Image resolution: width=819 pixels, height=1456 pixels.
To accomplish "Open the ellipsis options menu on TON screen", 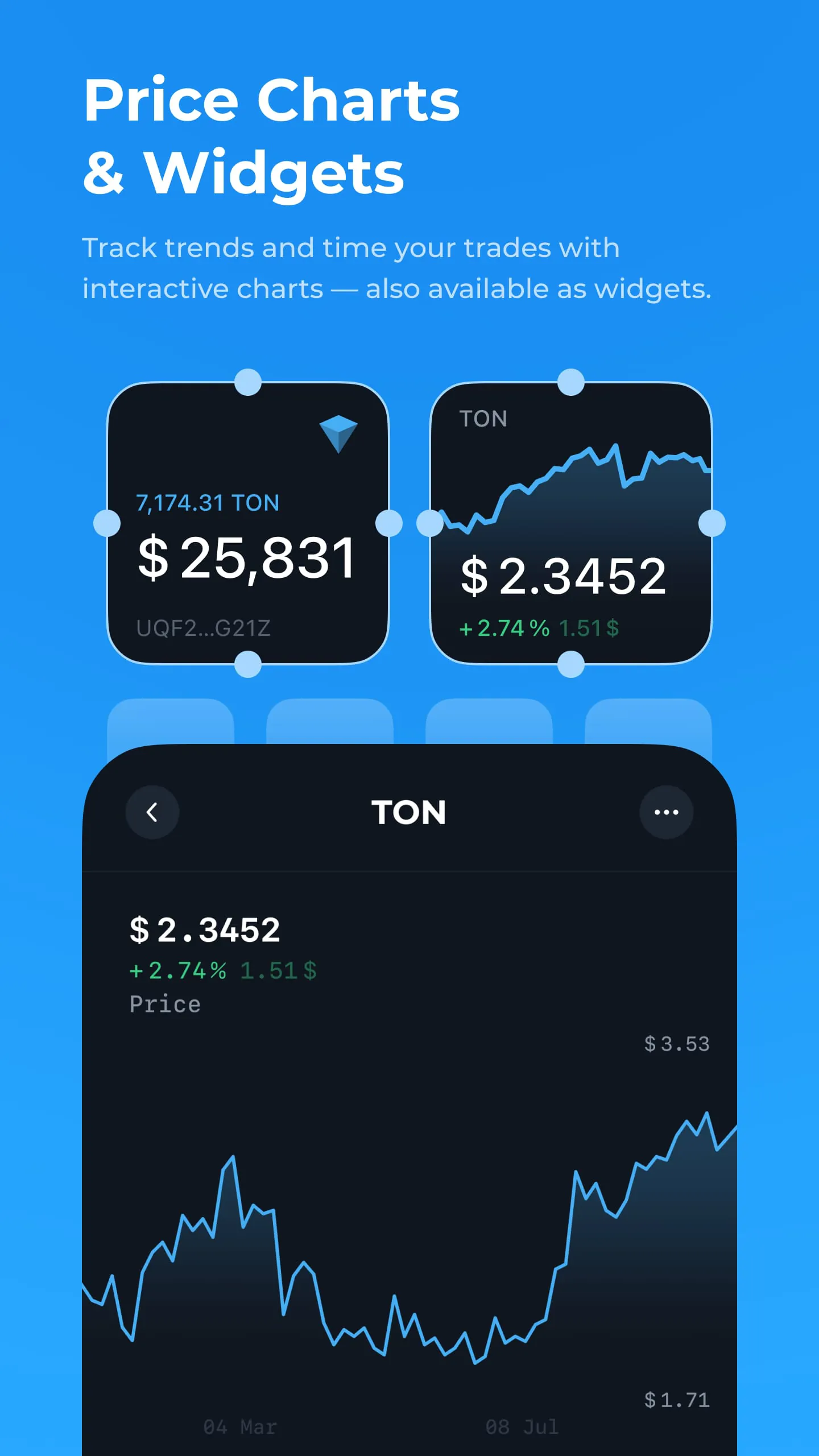I will click(666, 812).
